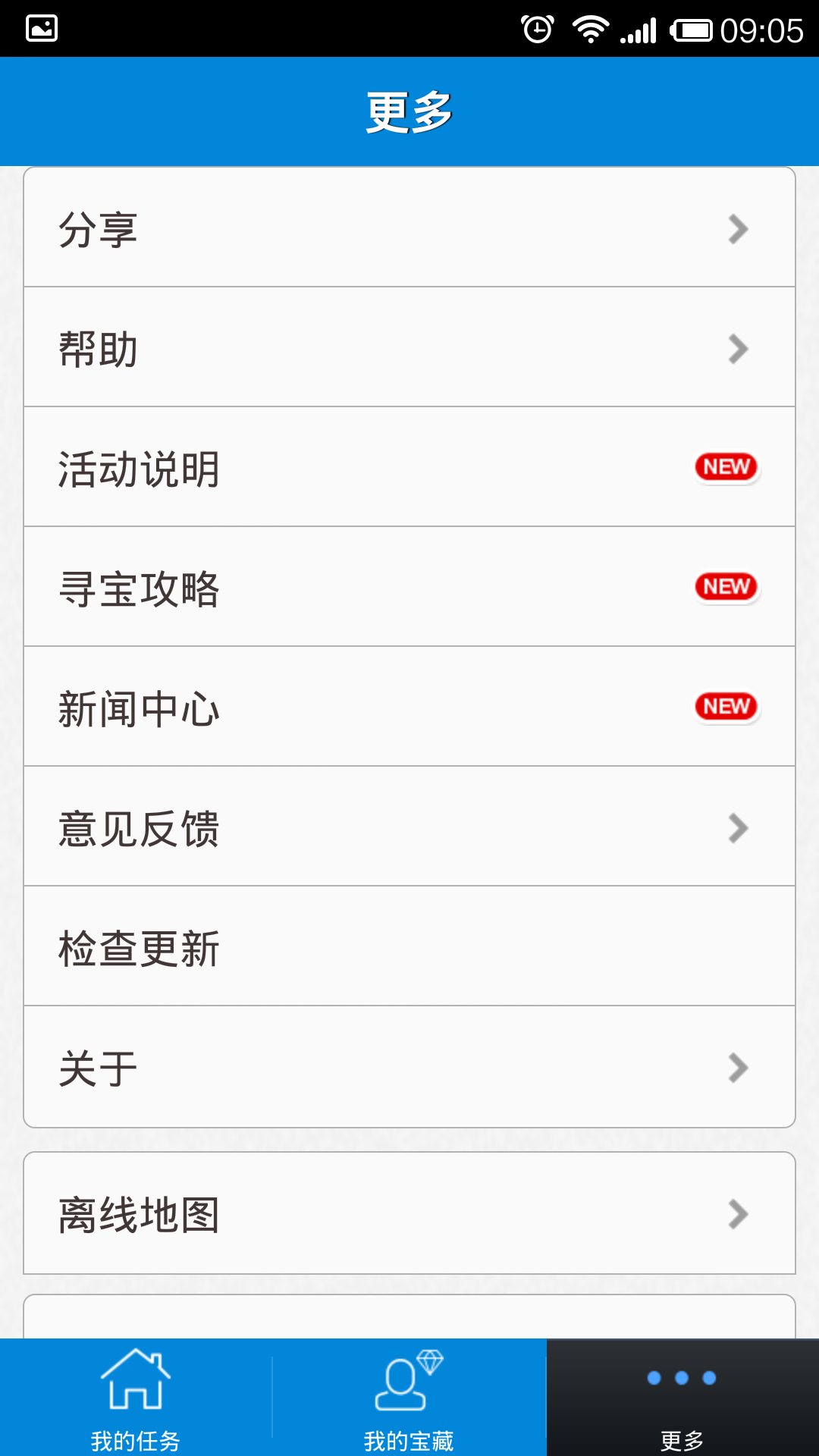Open the 分享 (Share) row
Image resolution: width=819 pixels, height=1456 pixels.
tap(409, 228)
